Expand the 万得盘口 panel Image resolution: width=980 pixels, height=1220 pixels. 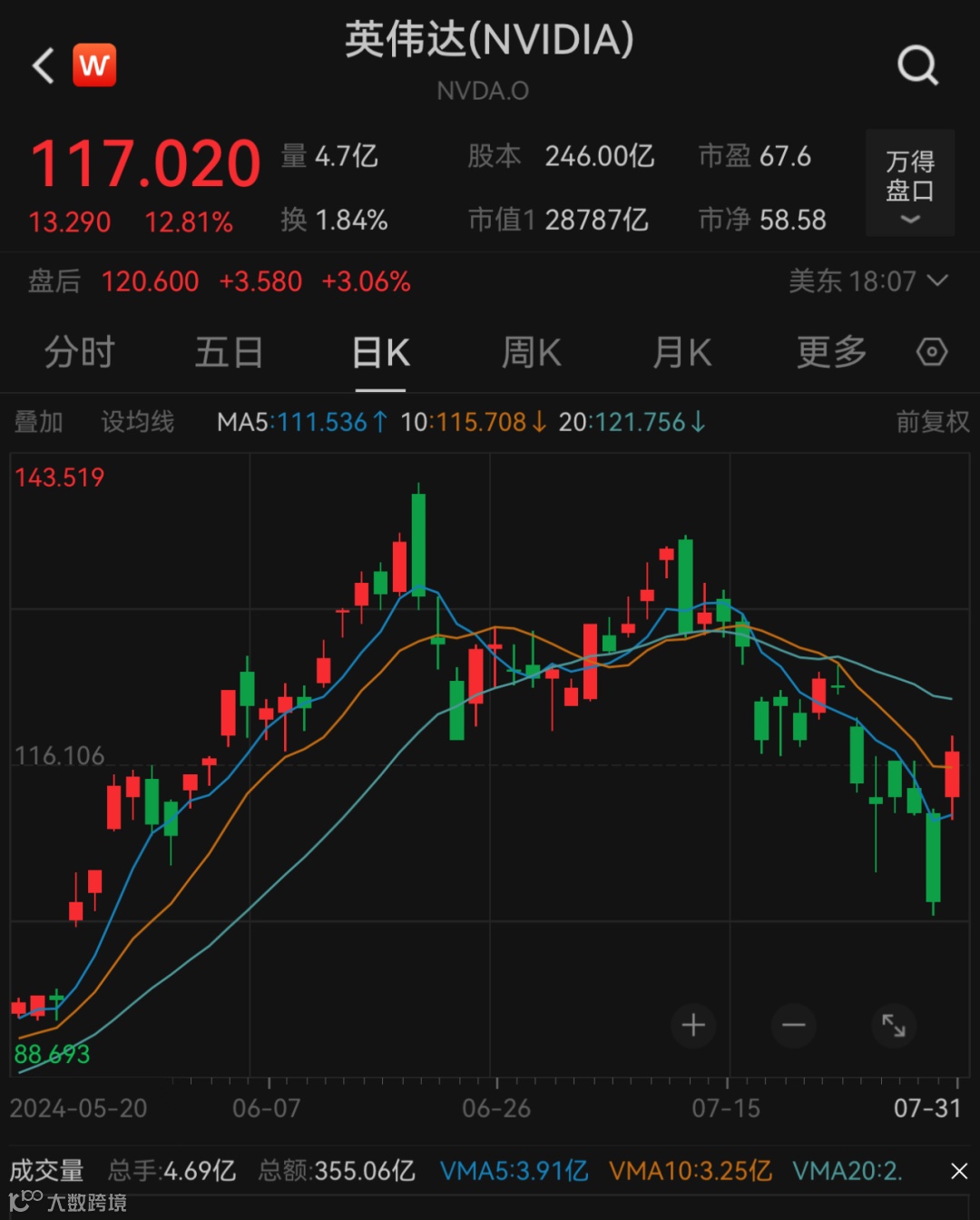909,183
